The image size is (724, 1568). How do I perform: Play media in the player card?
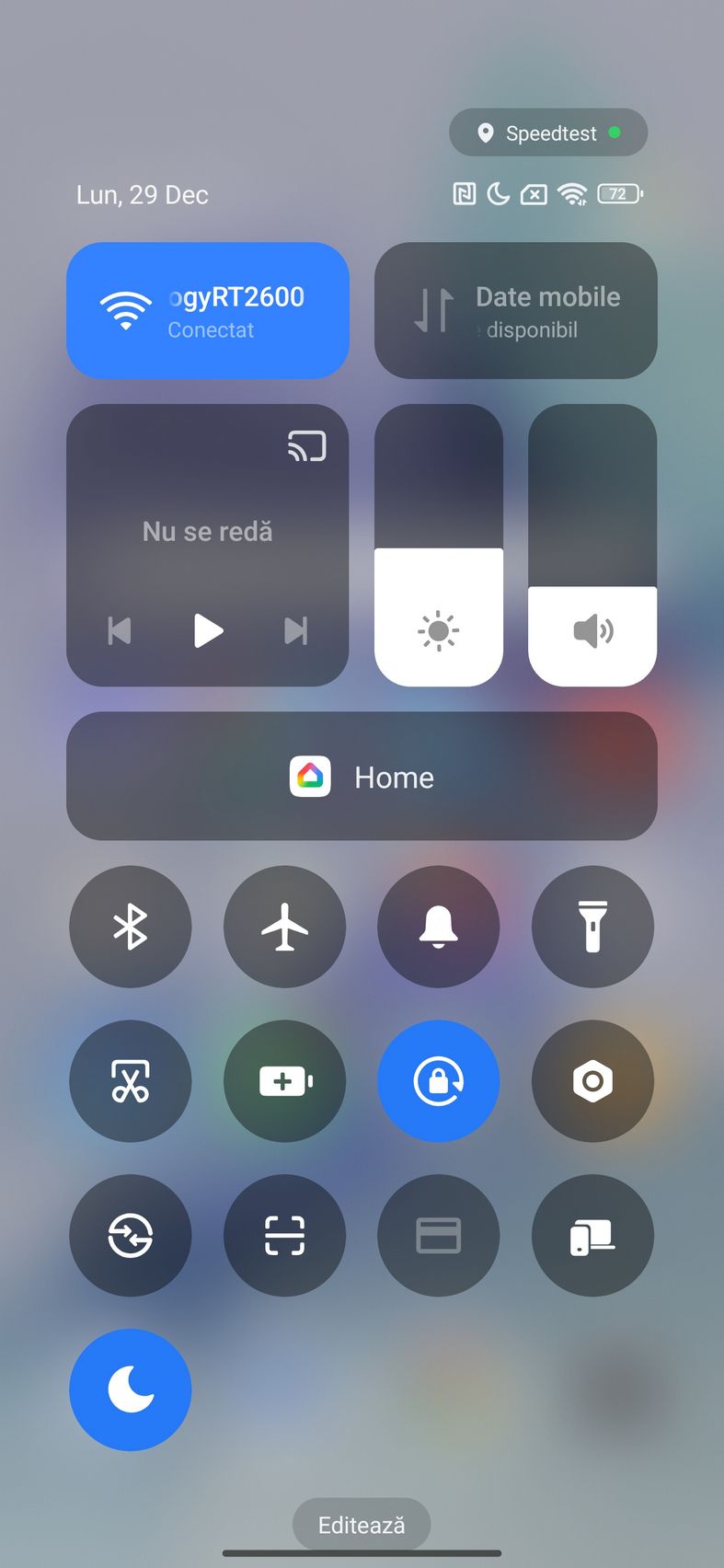(x=208, y=631)
